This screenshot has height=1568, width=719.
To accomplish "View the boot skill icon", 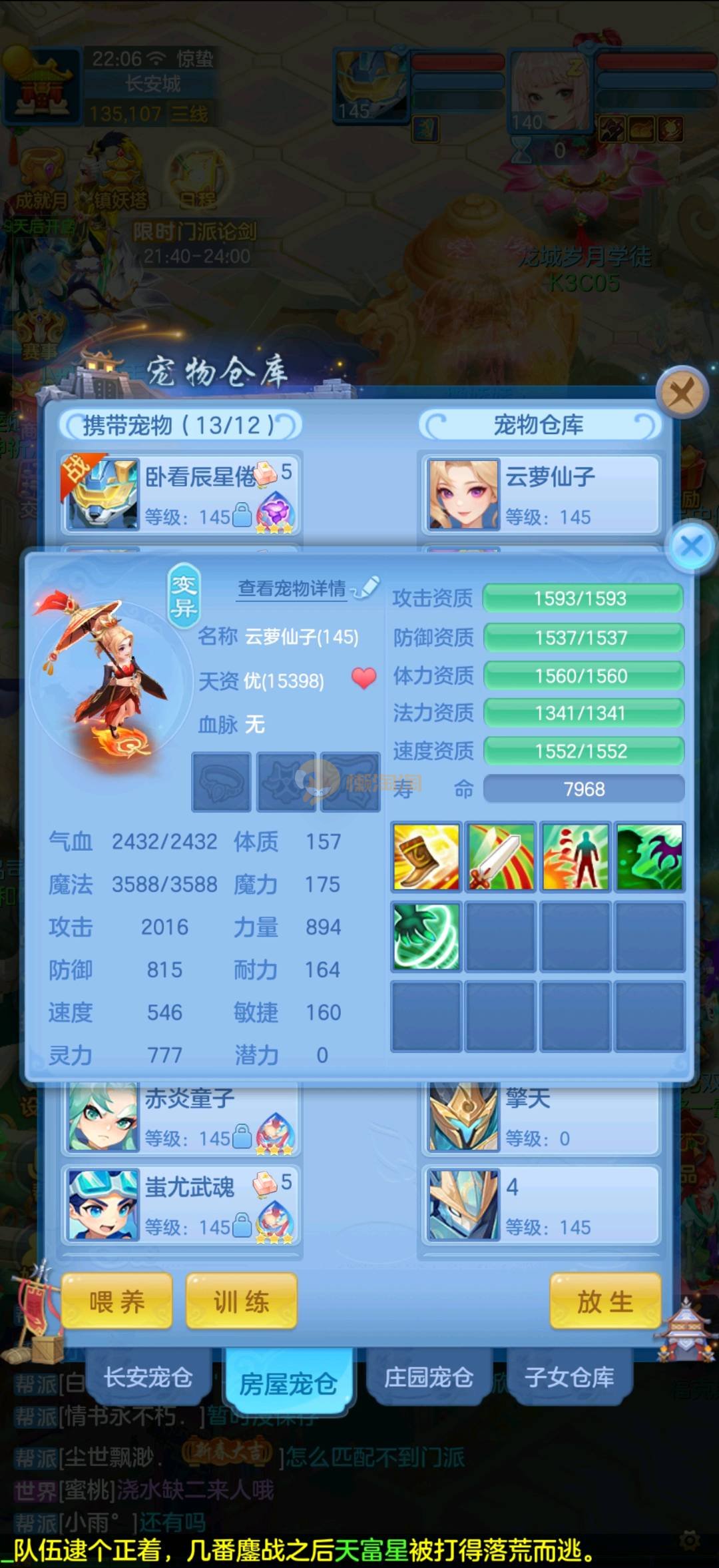I will click(x=426, y=857).
